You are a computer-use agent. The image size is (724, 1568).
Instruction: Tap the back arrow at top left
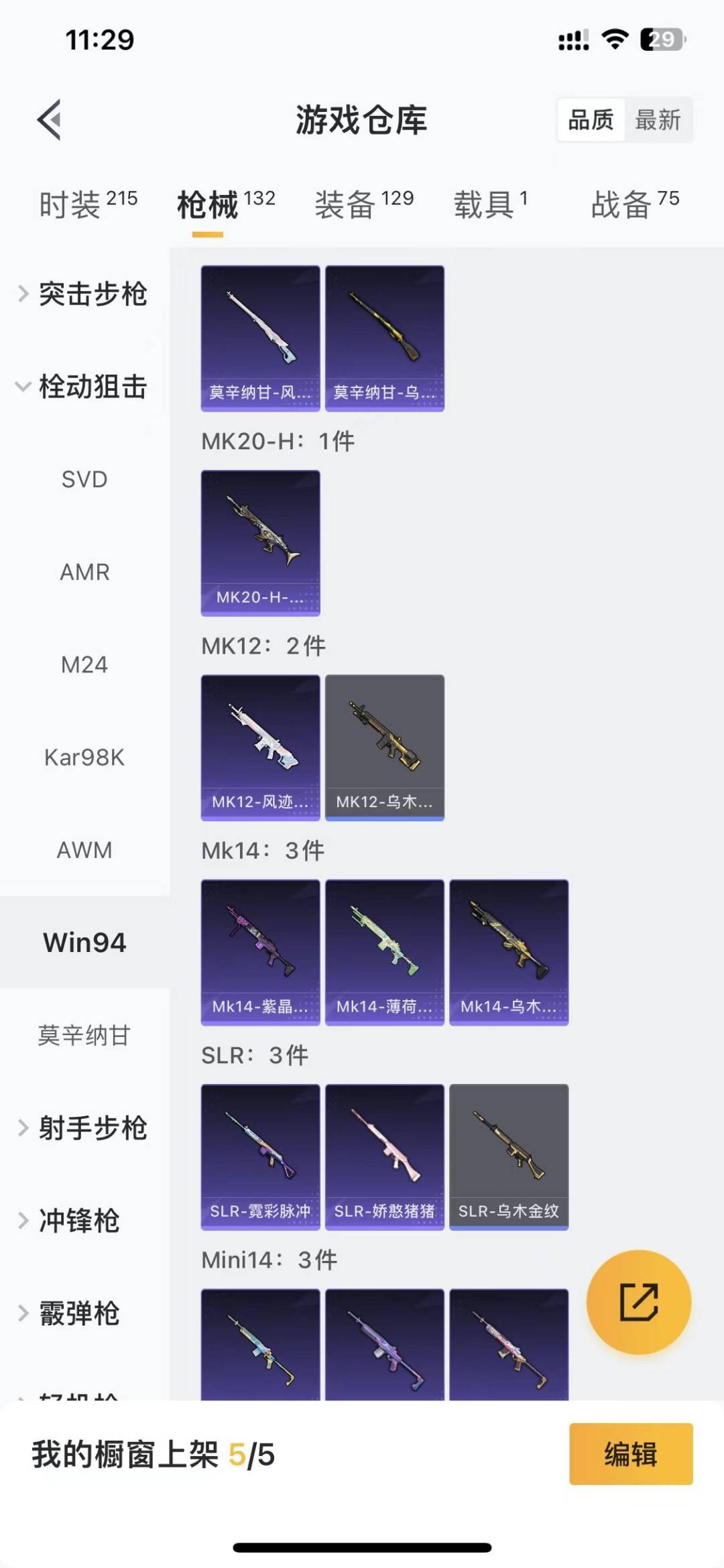(x=47, y=121)
